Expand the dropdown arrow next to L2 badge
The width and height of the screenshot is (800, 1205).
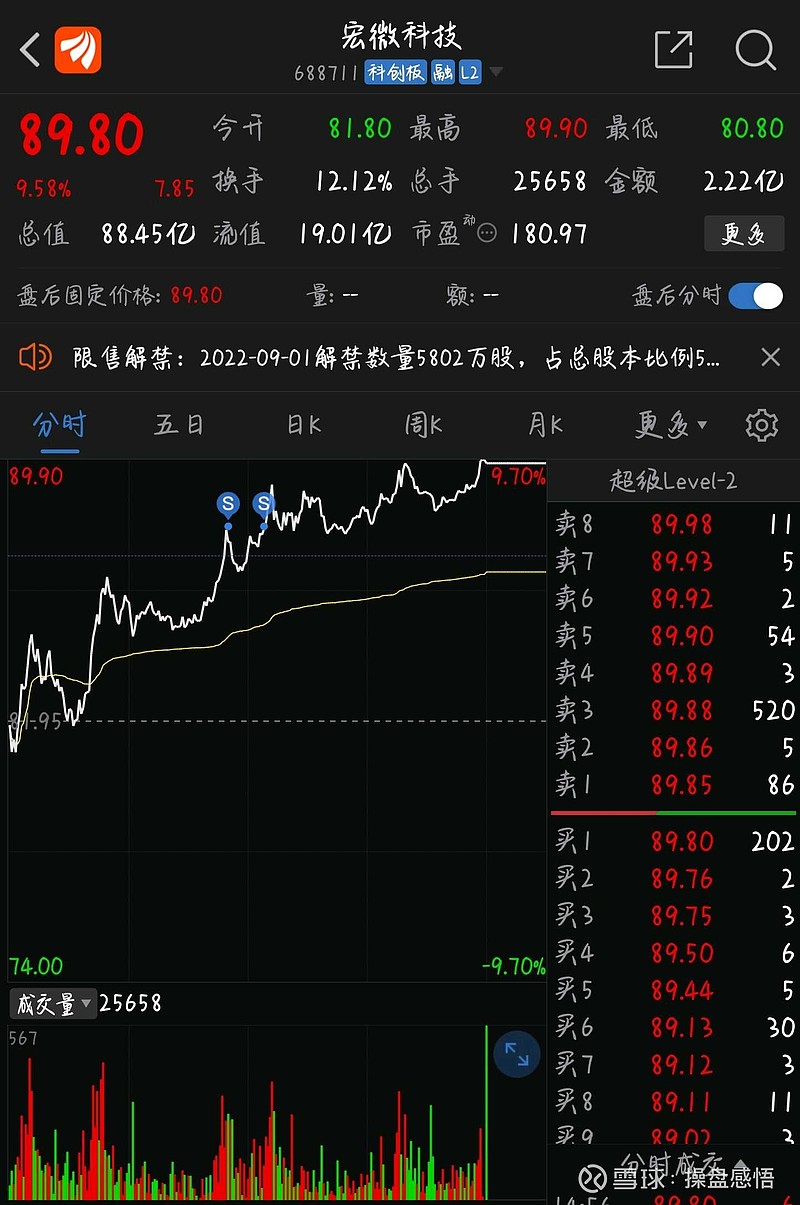pyautogui.click(x=494, y=72)
